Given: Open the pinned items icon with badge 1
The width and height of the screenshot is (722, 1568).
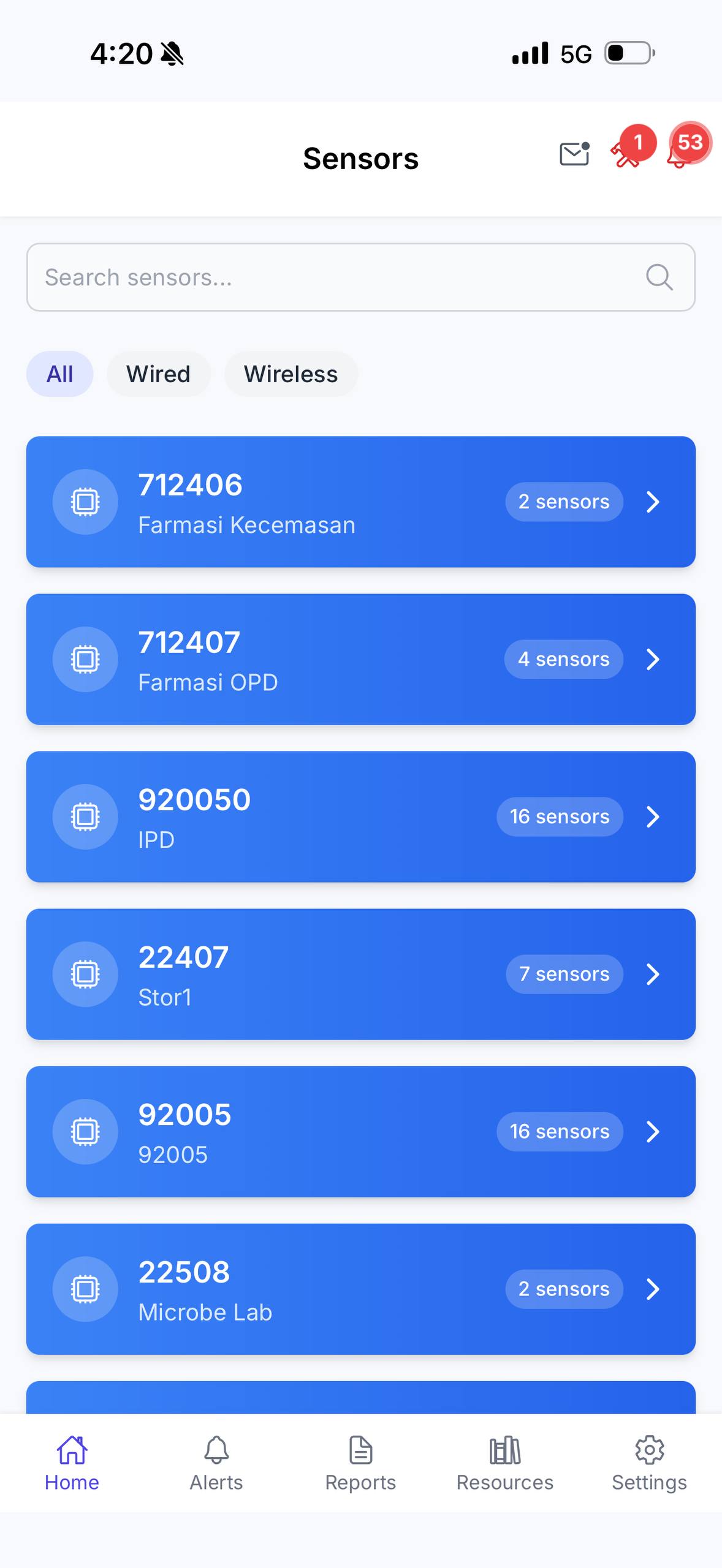Looking at the screenshot, I should (x=626, y=154).
